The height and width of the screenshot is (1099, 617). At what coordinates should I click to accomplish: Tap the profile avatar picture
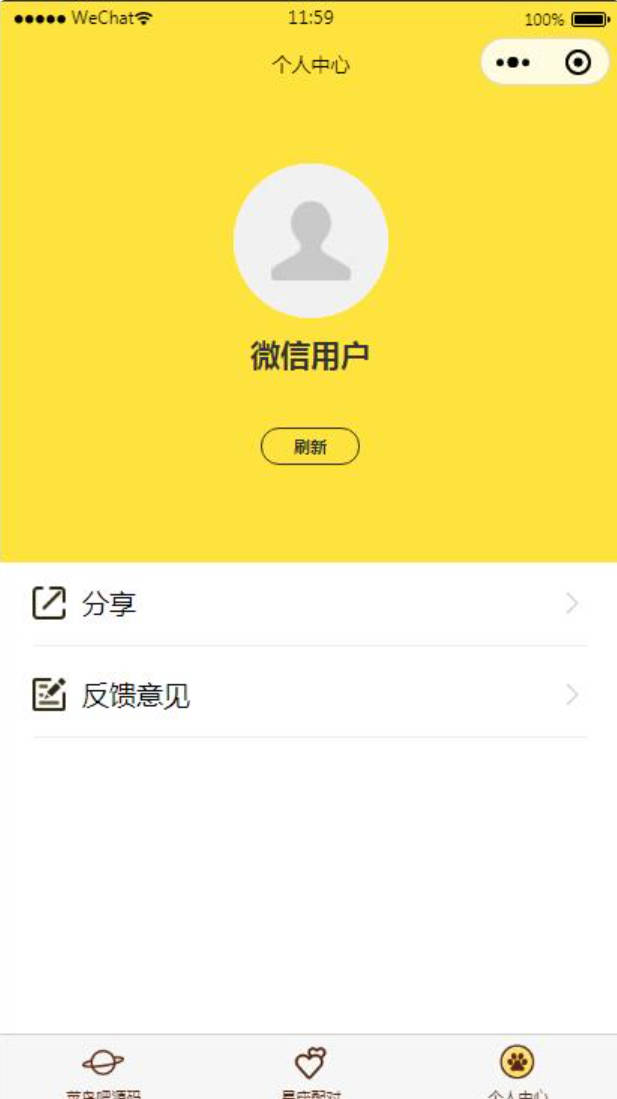pos(311,240)
